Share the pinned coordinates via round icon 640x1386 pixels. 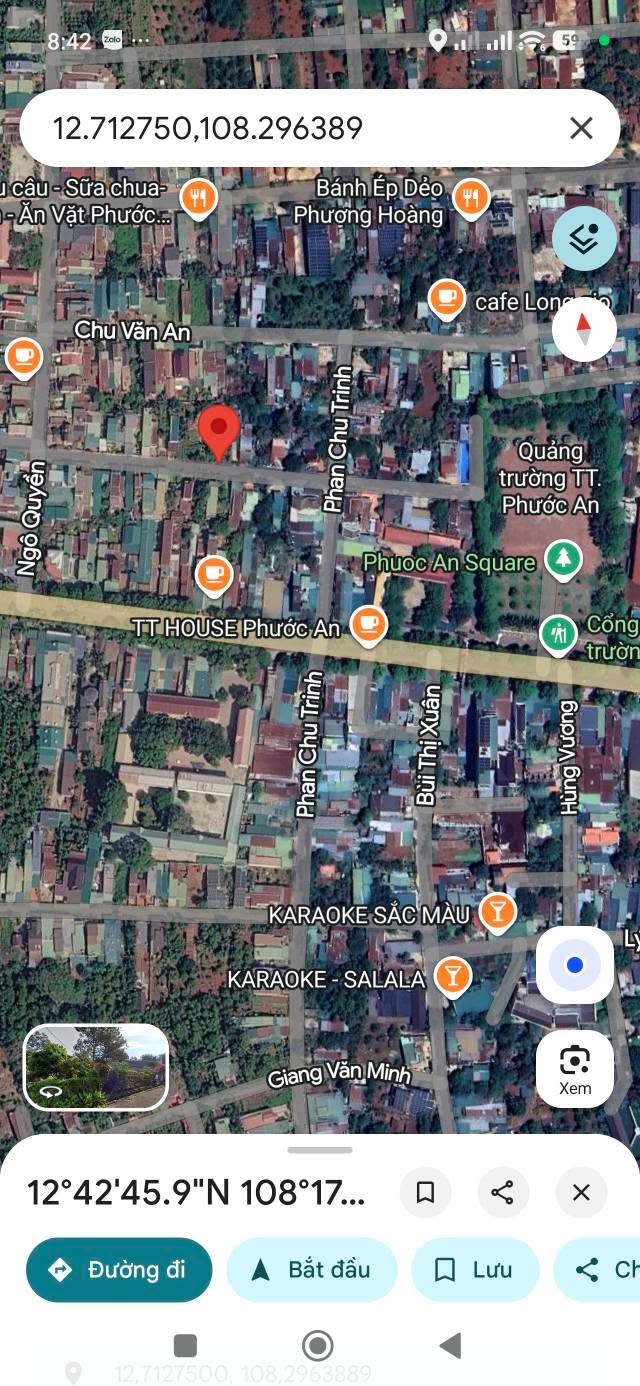tap(503, 1192)
